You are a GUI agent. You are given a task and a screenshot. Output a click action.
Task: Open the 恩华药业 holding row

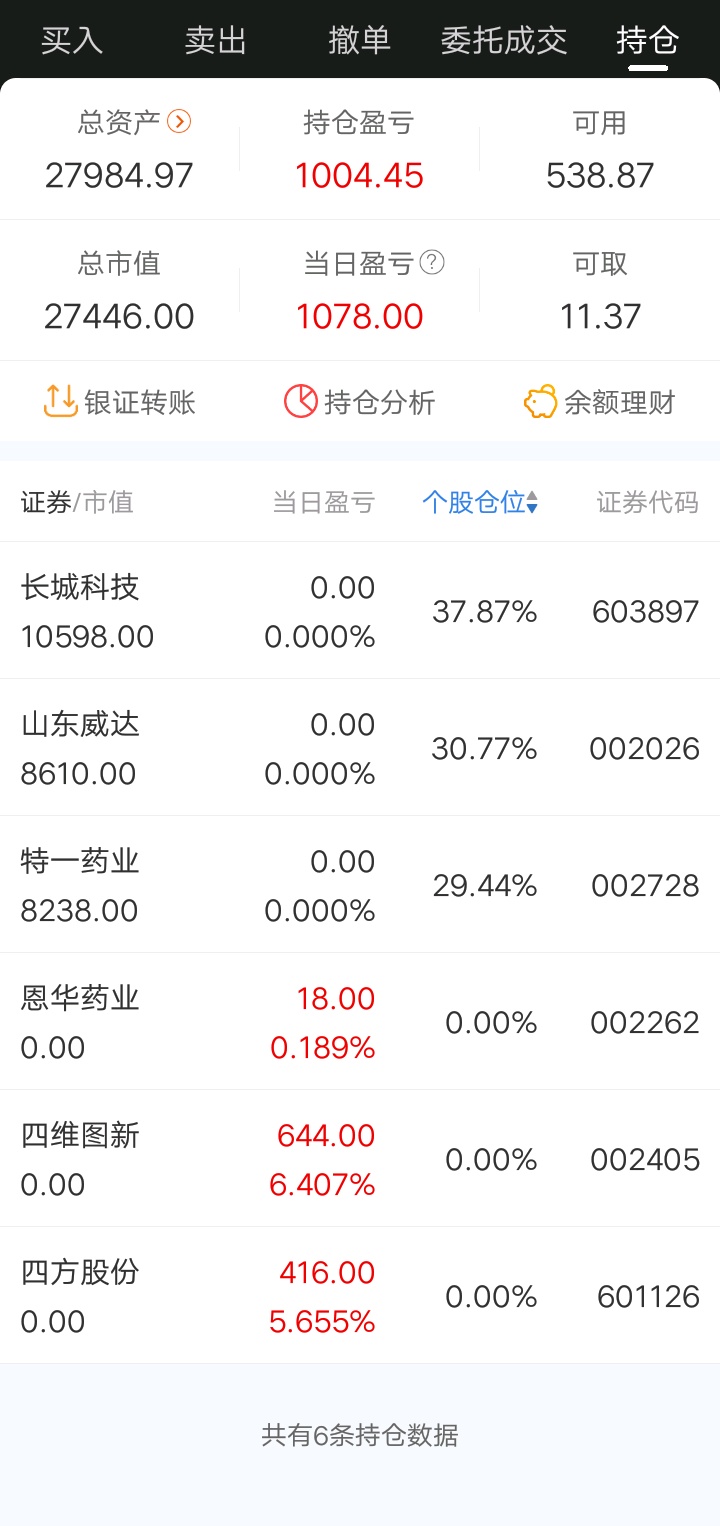[x=360, y=1022]
